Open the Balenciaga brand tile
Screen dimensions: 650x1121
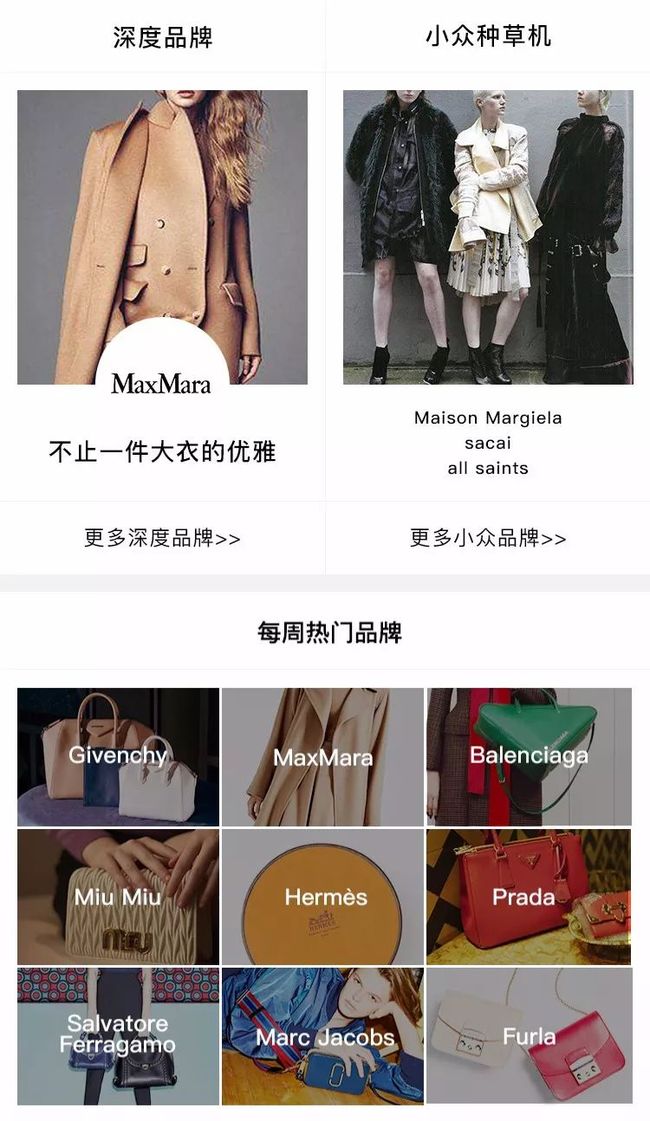[529, 757]
